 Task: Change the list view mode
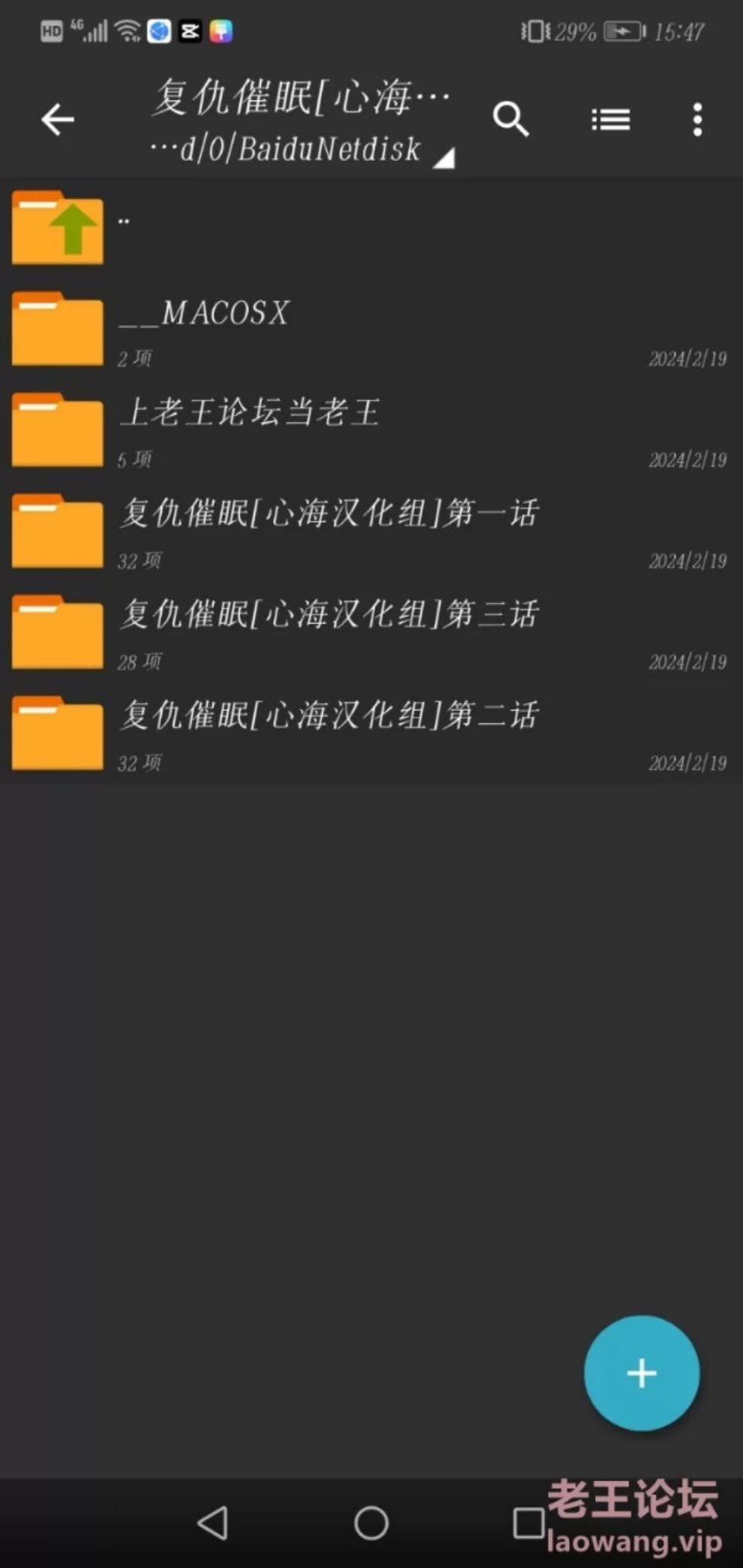[x=611, y=120]
